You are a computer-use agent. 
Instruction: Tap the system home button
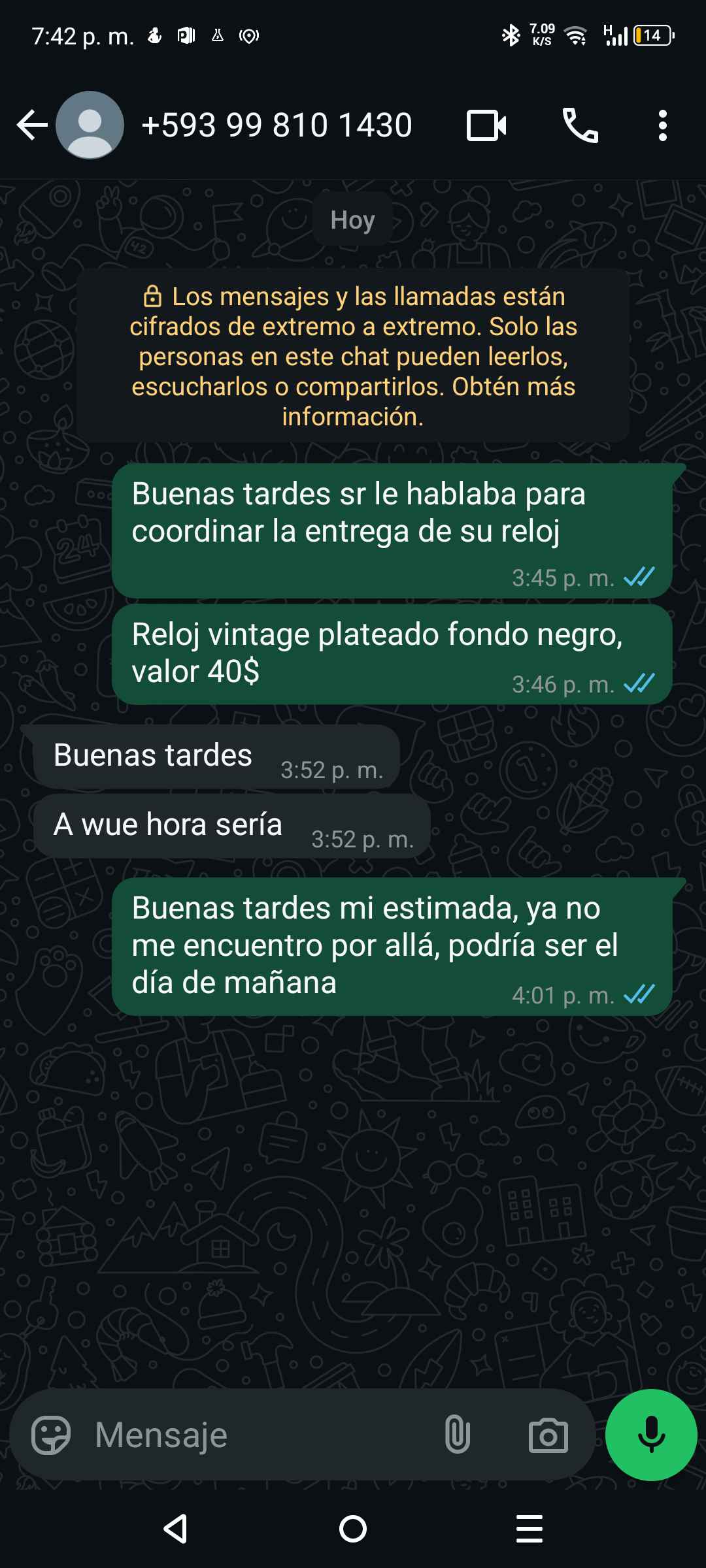click(353, 1529)
